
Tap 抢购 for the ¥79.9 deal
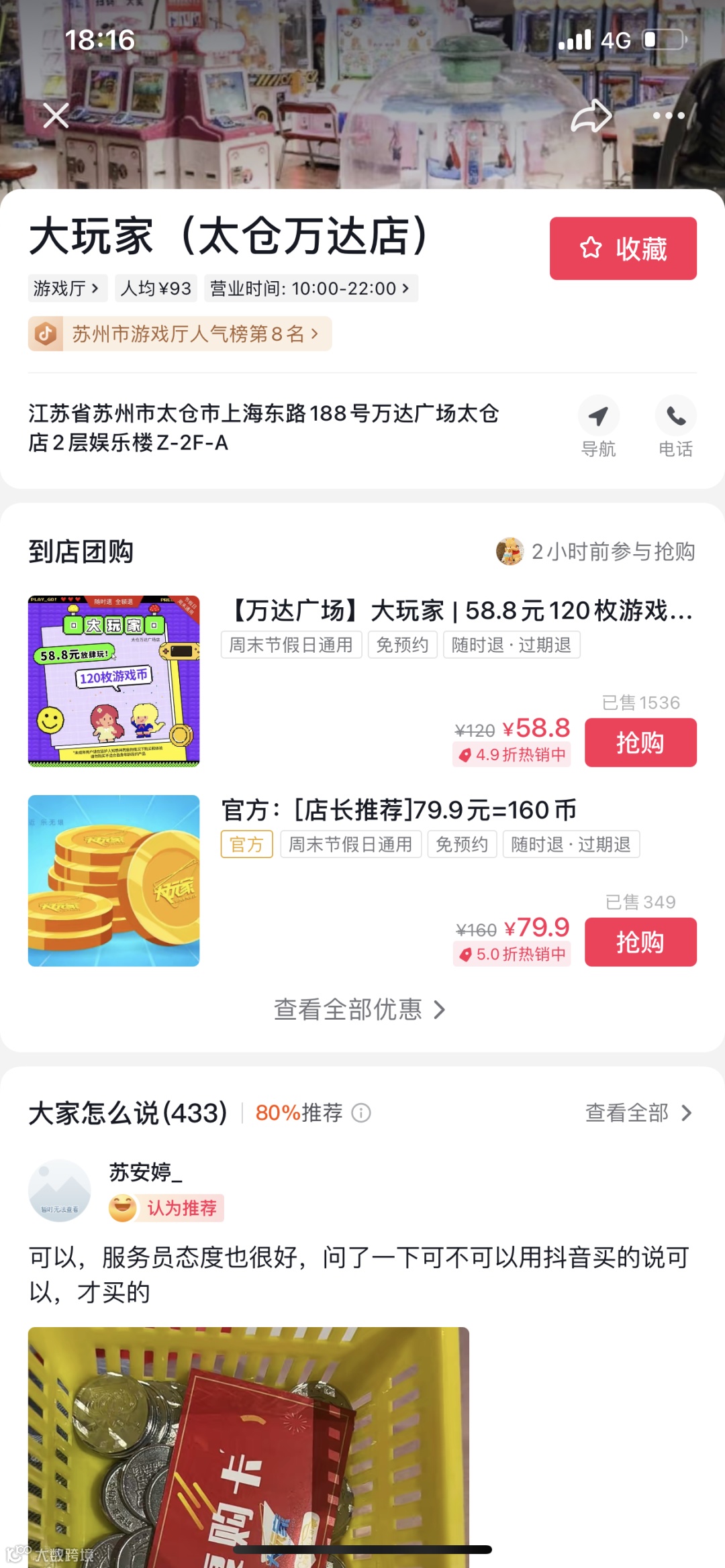point(640,942)
